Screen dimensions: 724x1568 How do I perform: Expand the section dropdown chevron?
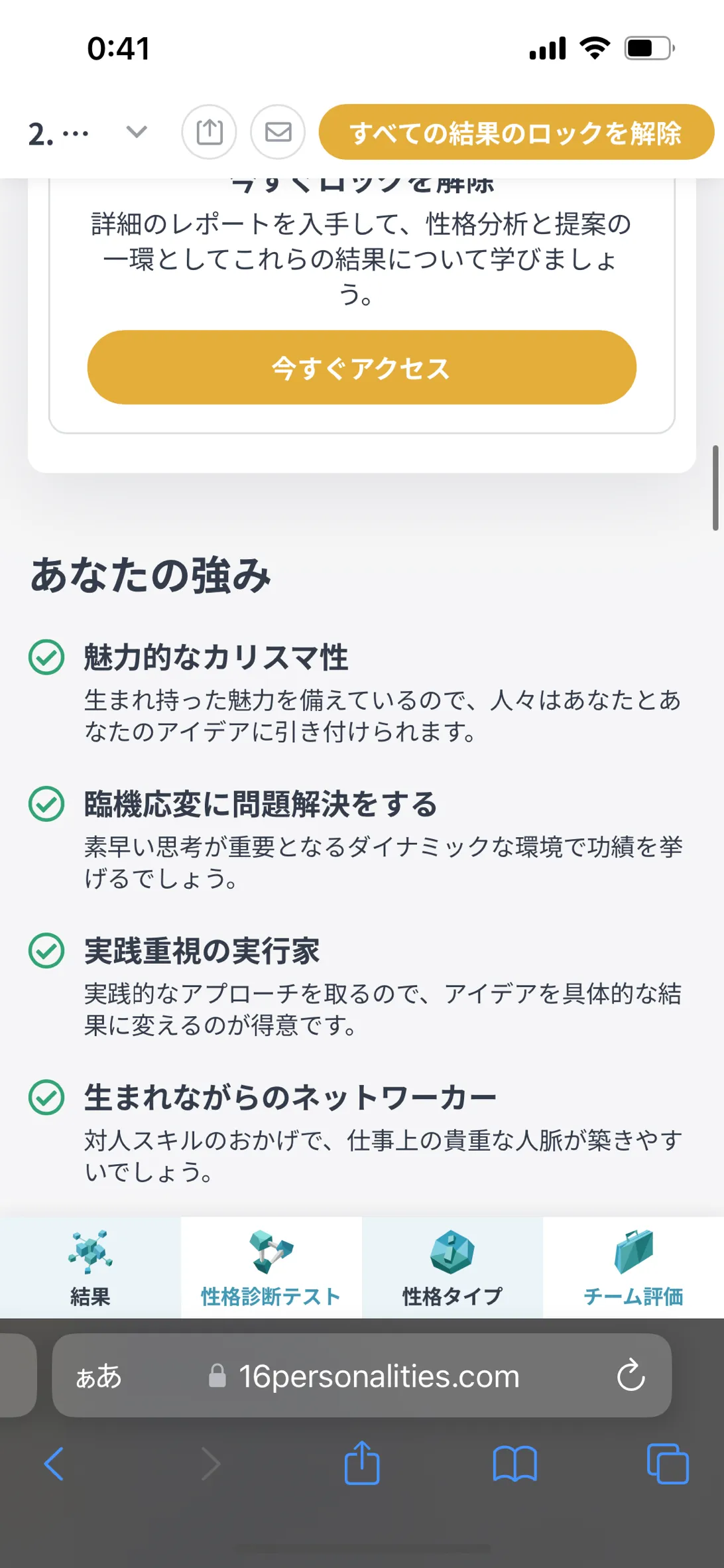coord(137,132)
